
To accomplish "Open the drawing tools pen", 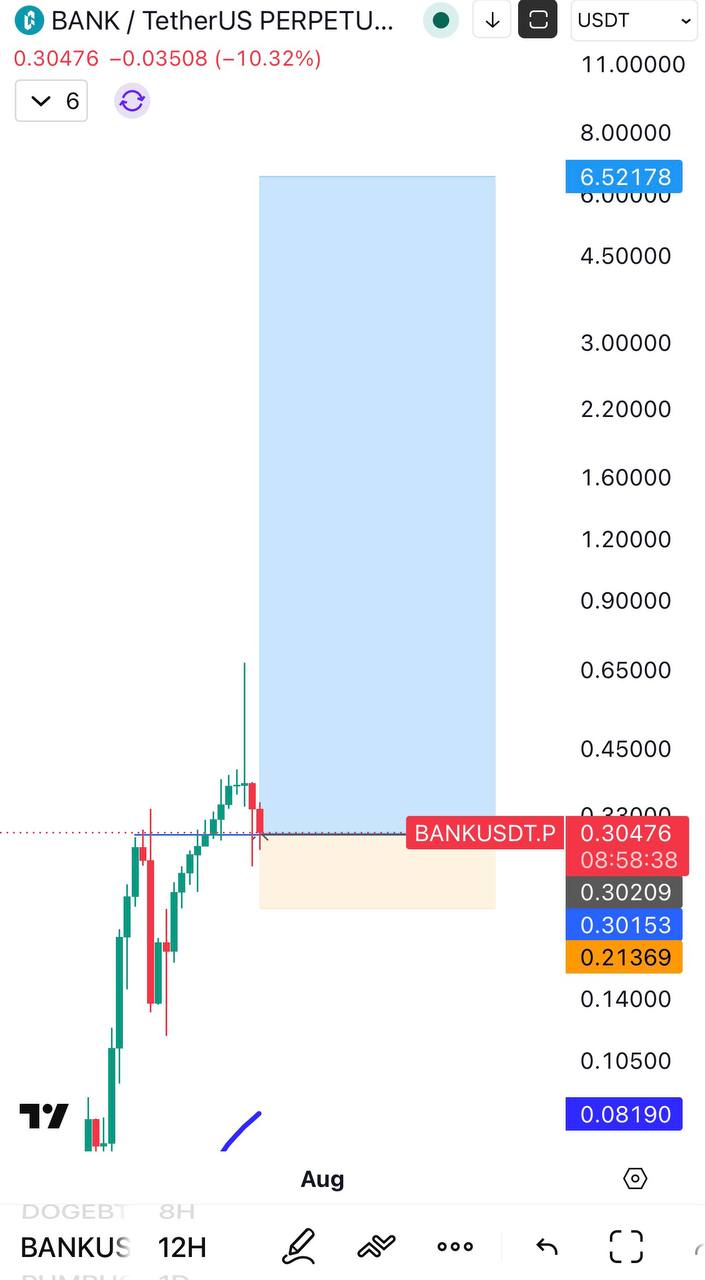I will point(298,1246).
